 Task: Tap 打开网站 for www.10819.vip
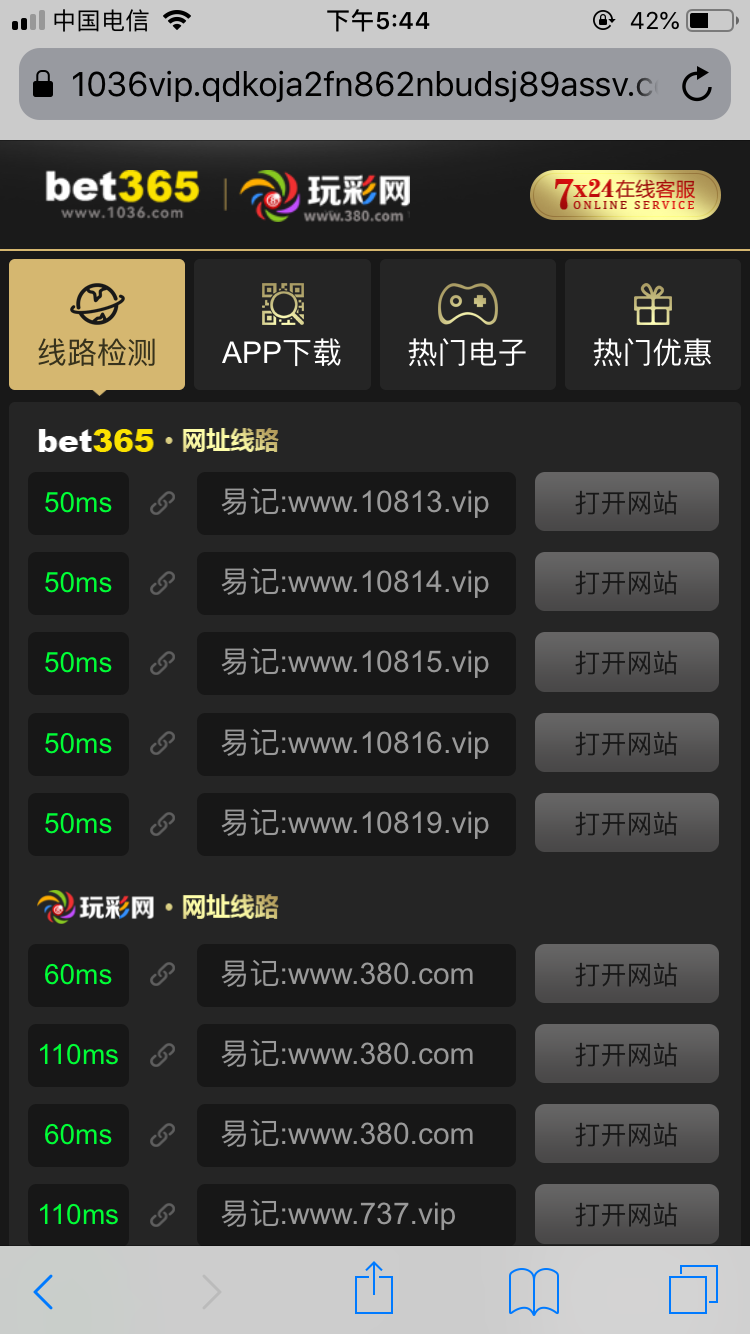(x=626, y=823)
